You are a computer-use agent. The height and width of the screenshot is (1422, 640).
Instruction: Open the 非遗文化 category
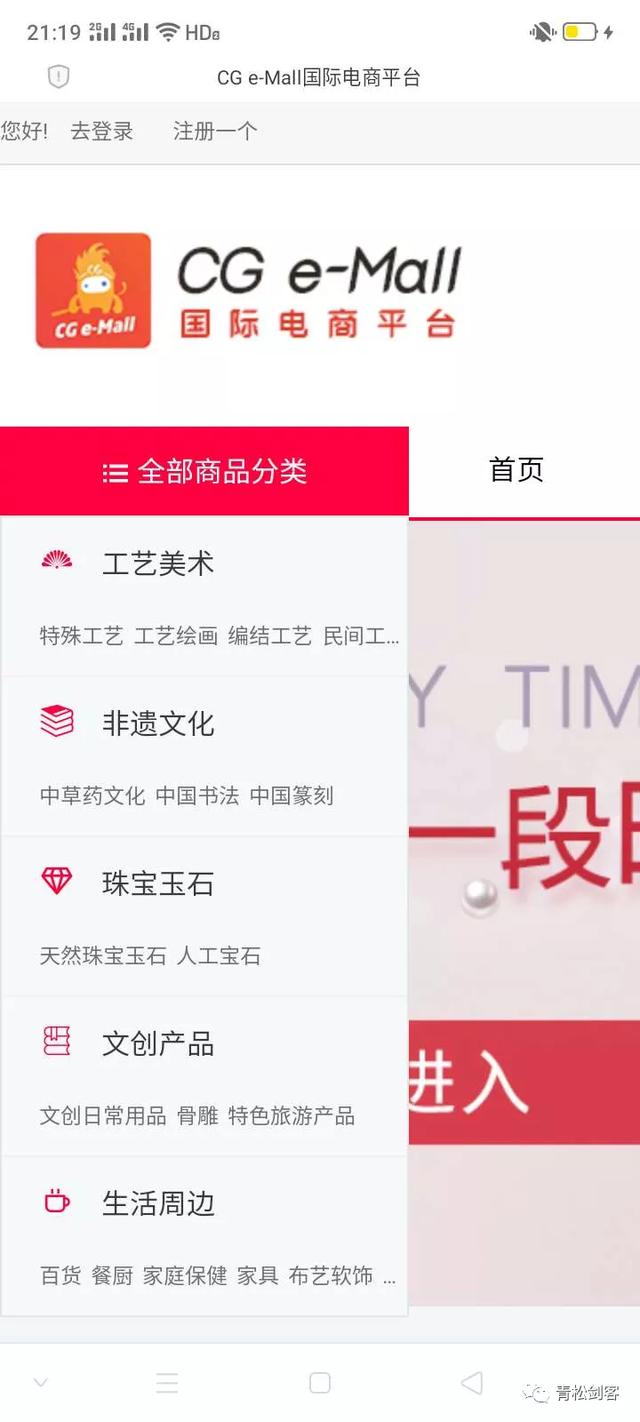pyautogui.click(x=157, y=723)
